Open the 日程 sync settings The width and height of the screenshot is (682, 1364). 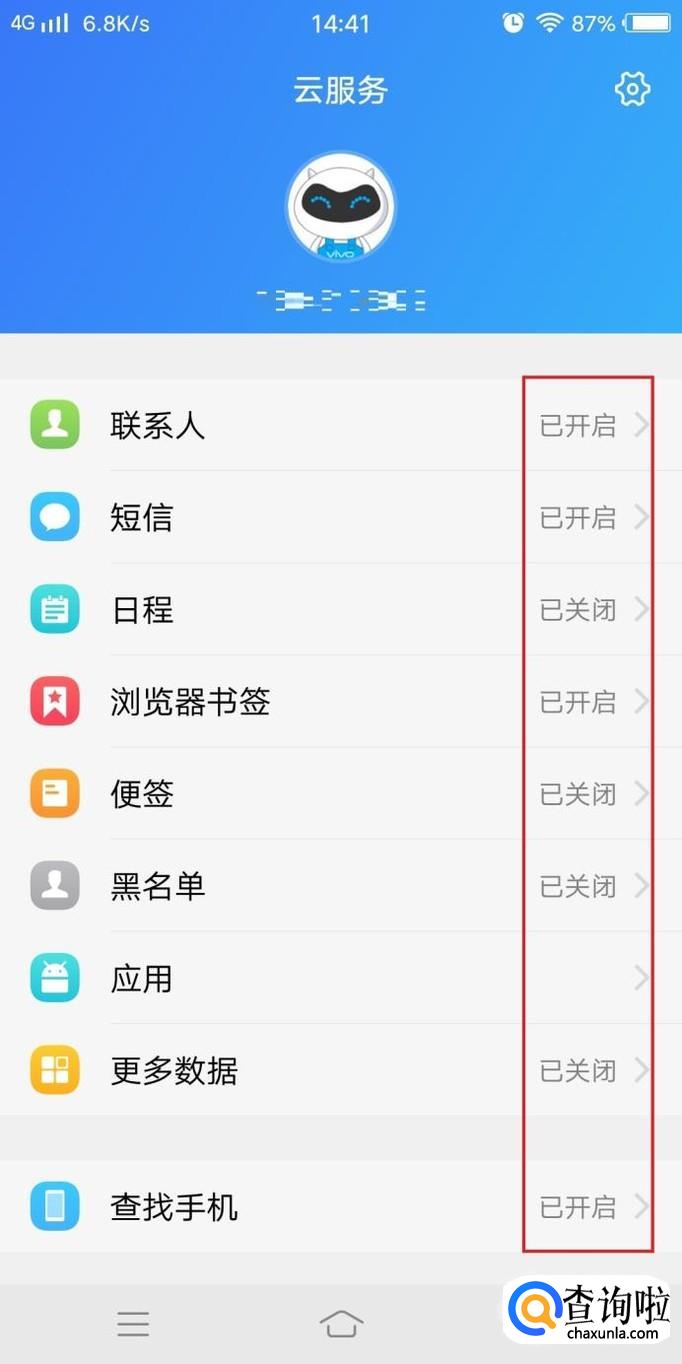coord(341,609)
